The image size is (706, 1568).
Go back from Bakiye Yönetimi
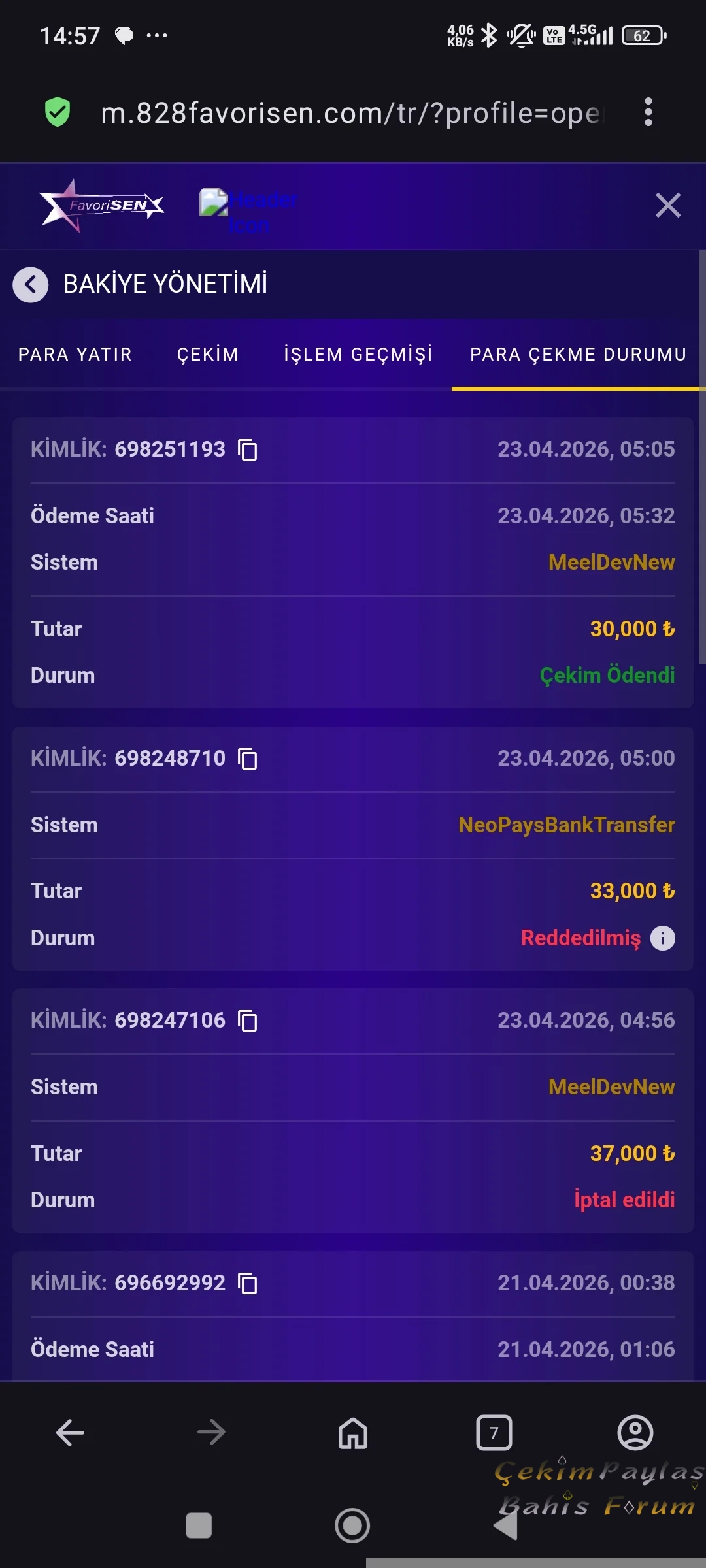coord(31,285)
